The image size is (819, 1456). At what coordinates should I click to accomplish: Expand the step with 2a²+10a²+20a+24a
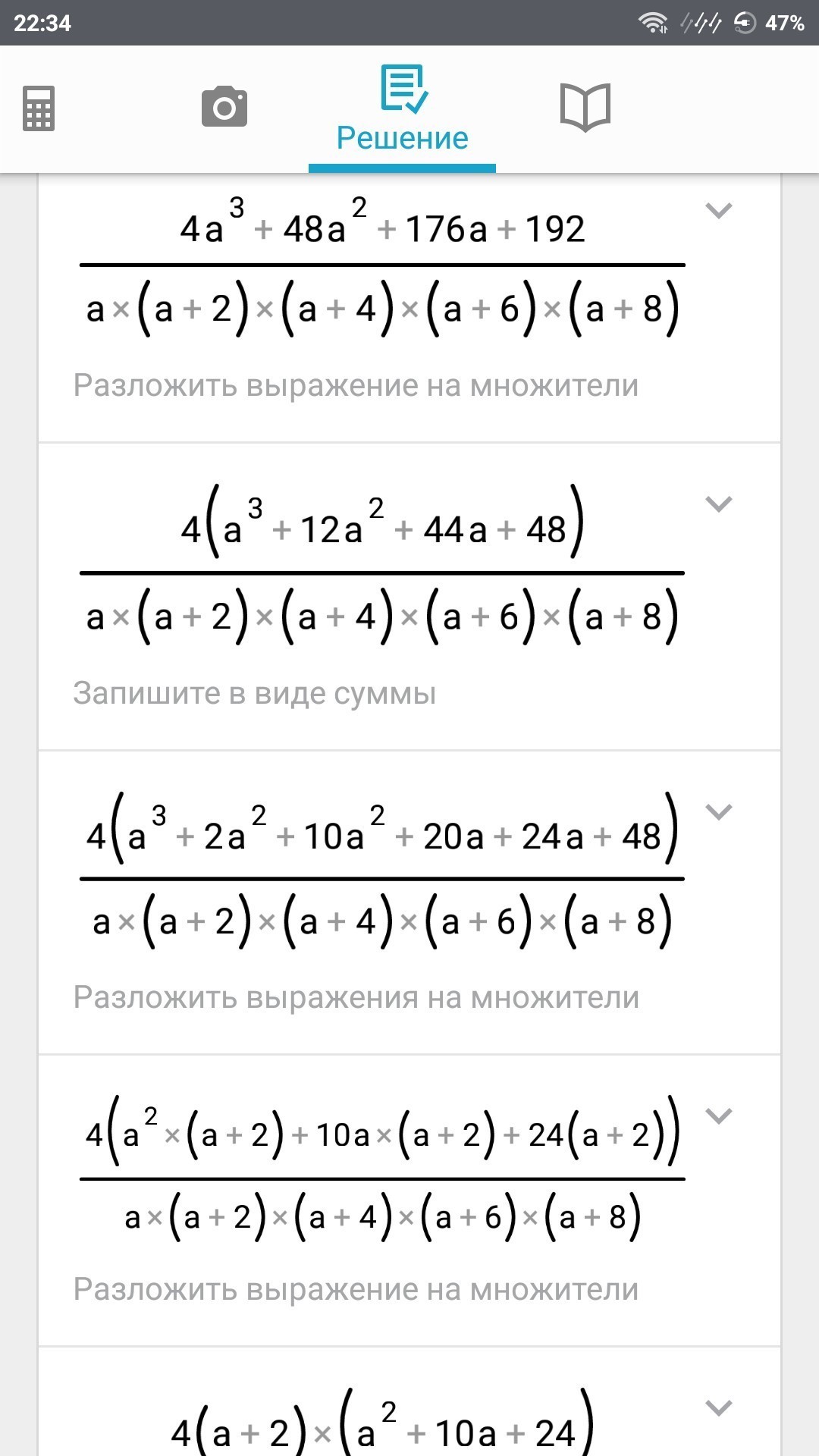click(718, 812)
